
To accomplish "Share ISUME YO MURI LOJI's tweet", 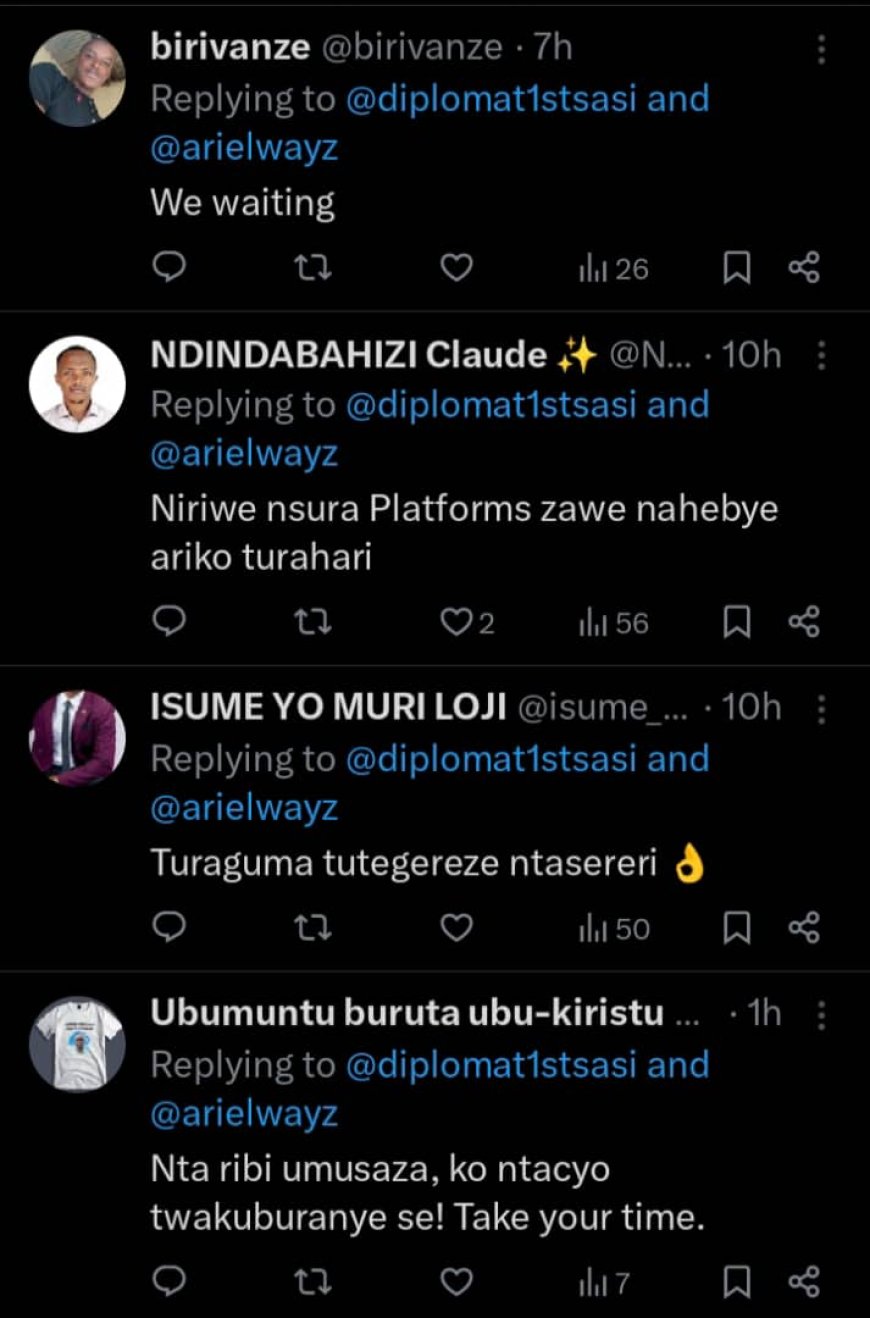I will tap(804, 929).
